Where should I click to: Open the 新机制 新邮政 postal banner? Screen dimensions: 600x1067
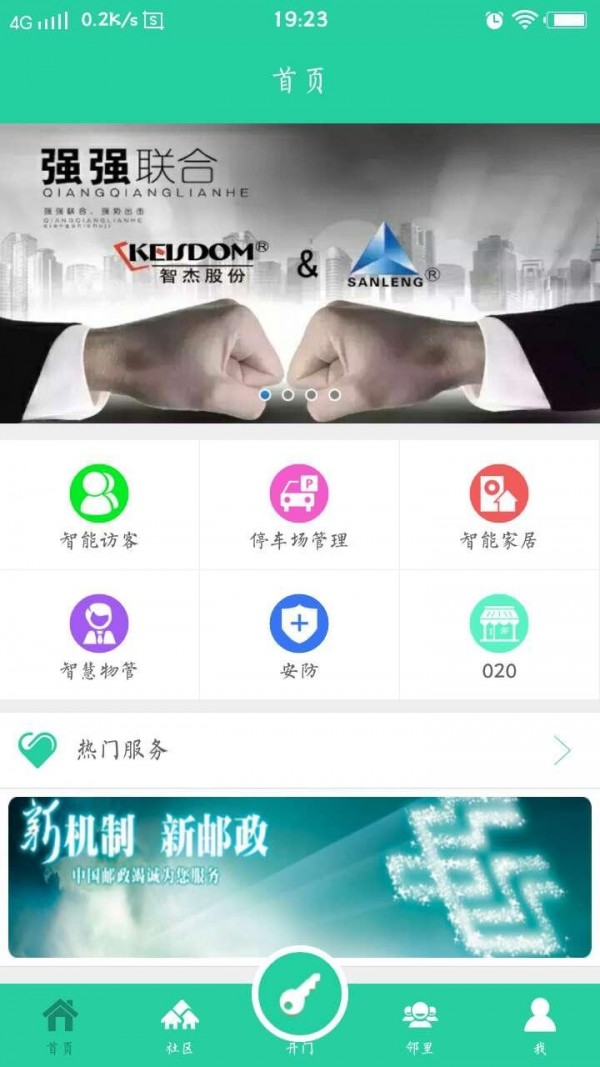point(300,876)
